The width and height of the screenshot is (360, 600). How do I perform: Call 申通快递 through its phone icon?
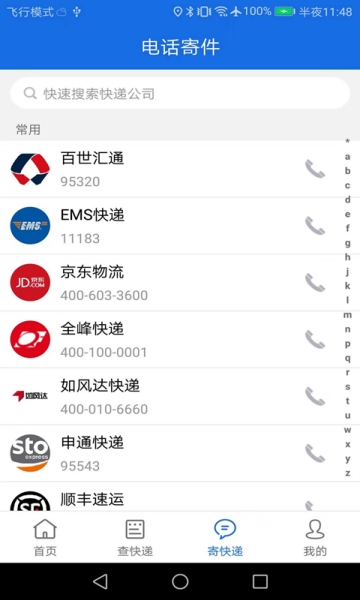pyautogui.click(x=315, y=453)
